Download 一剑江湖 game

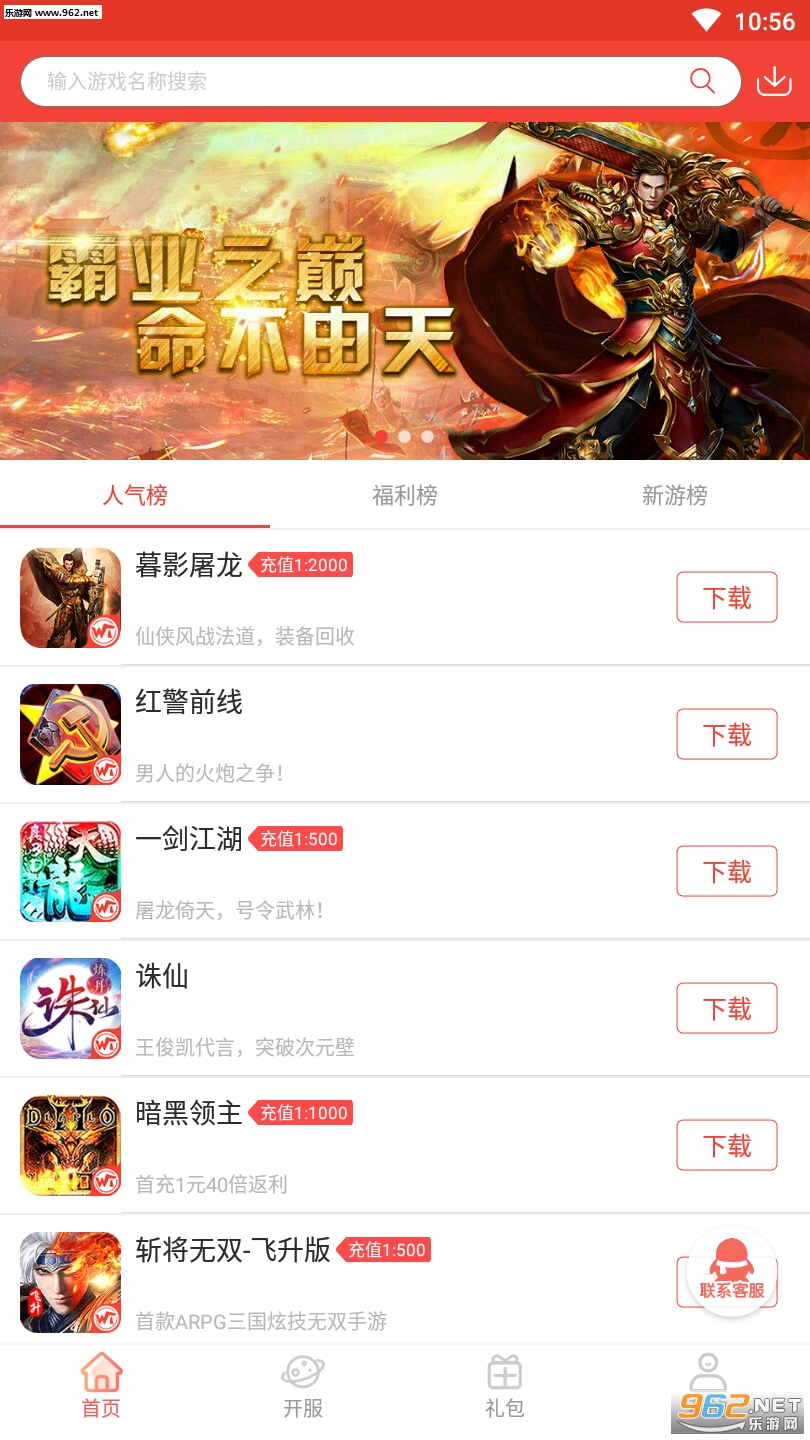(727, 872)
